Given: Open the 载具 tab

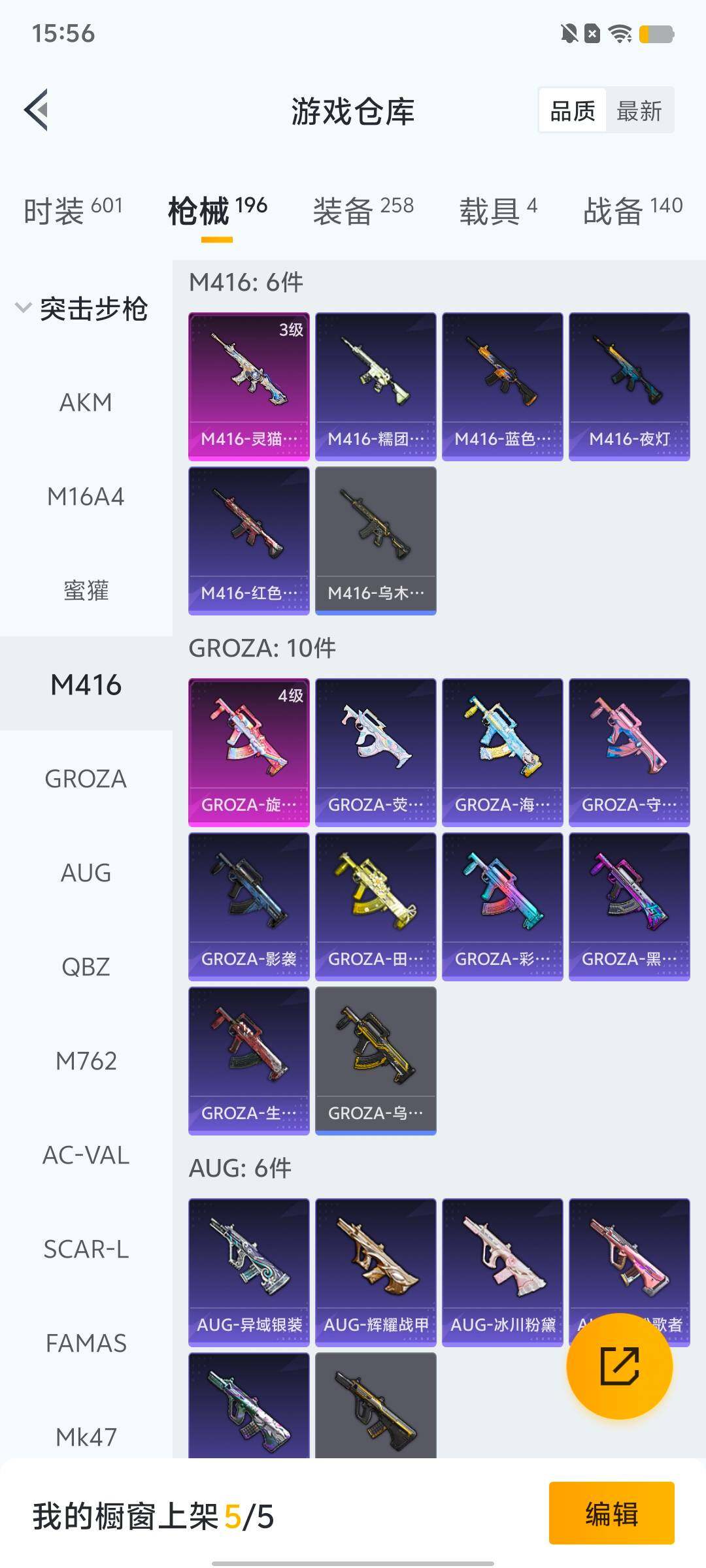Looking at the screenshot, I should 498,210.
